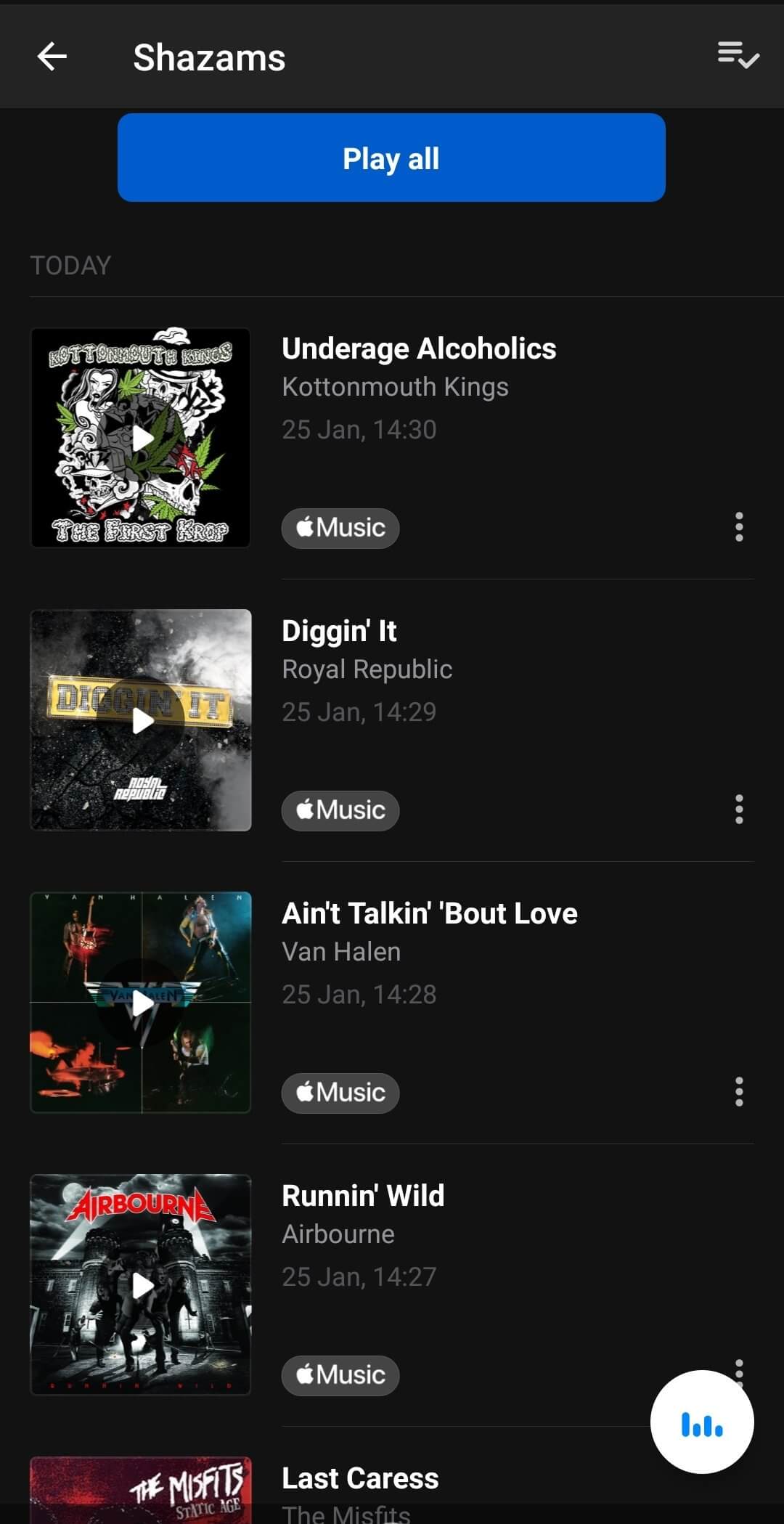Play the Ain't Talkin' 'Bout Love preview
This screenshot has width=784, height=1524.
tap(142, 1003)
